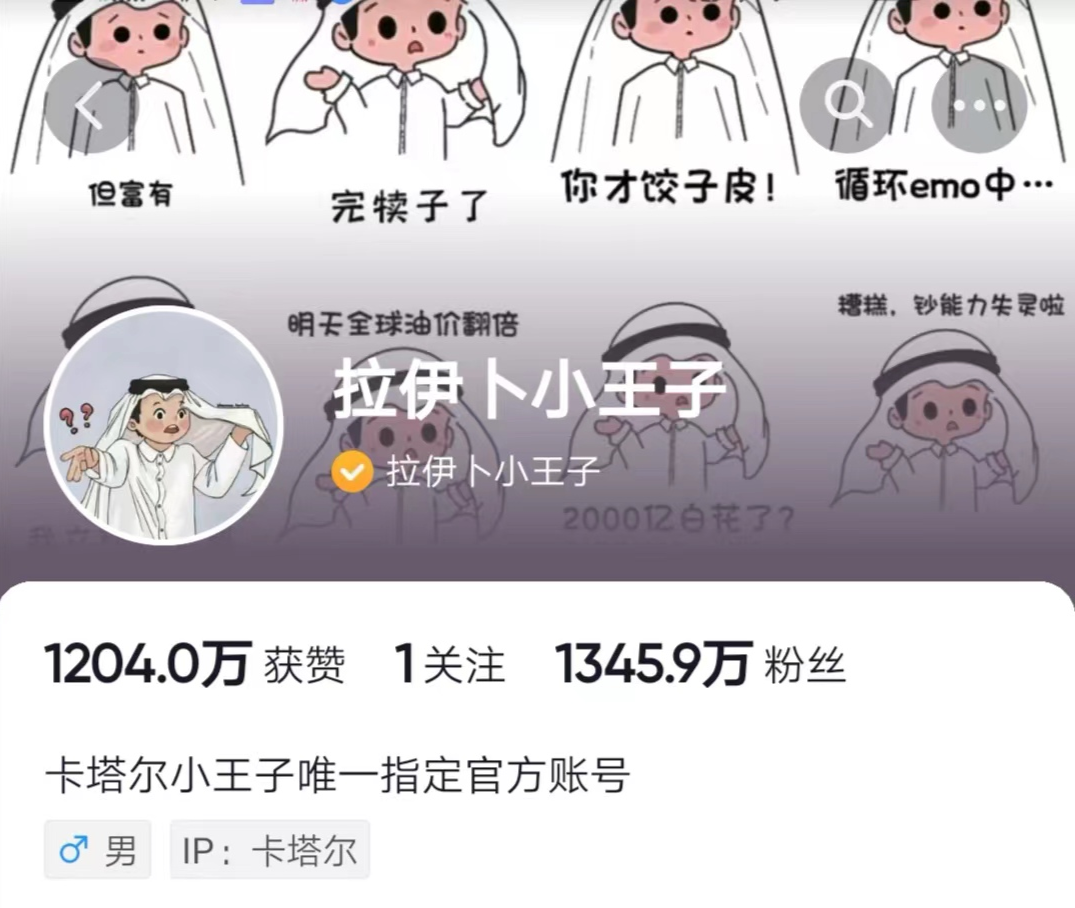View the 1204.0万 获赞 likes detail
1075x908 pixels.
(x=195, y=665)
